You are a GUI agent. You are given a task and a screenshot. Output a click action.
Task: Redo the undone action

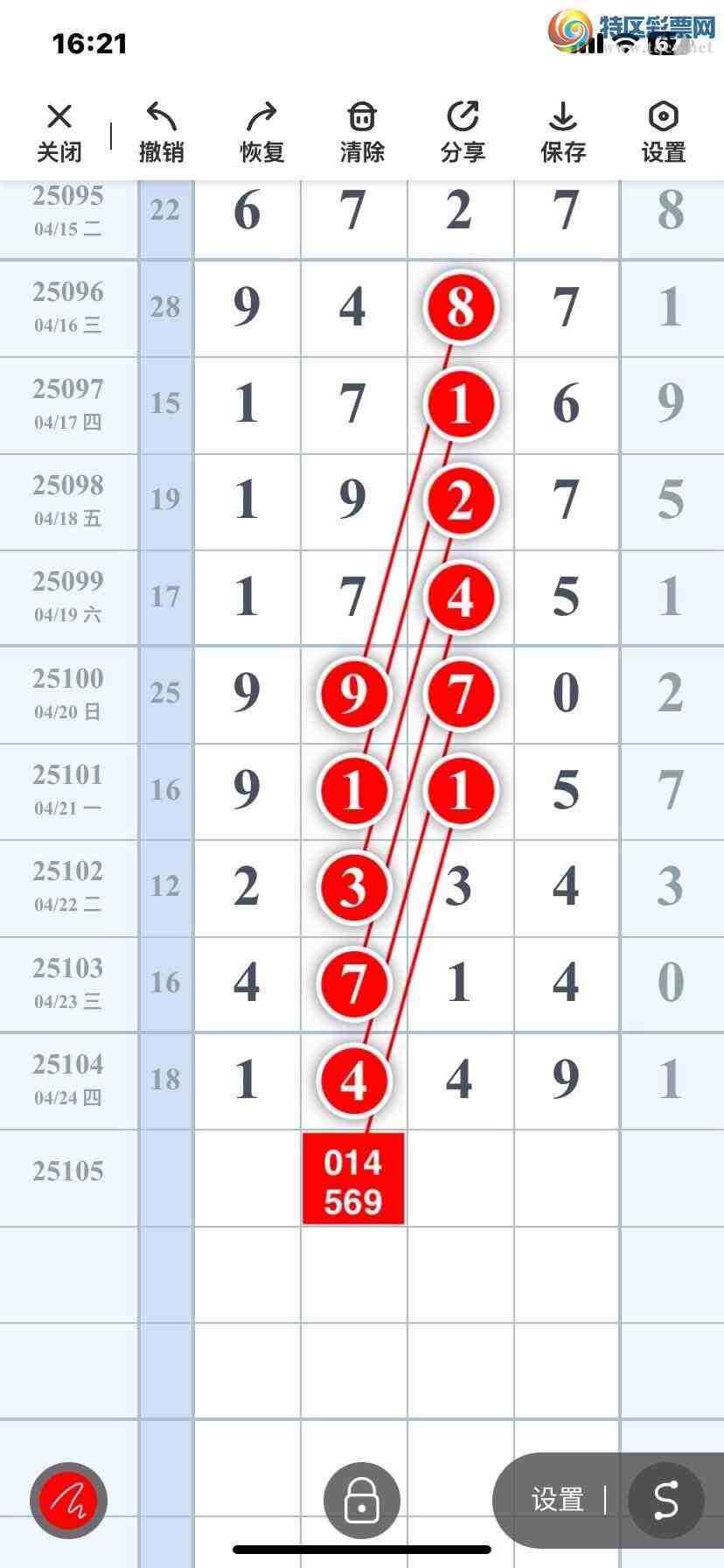click(x=261, y=132)
